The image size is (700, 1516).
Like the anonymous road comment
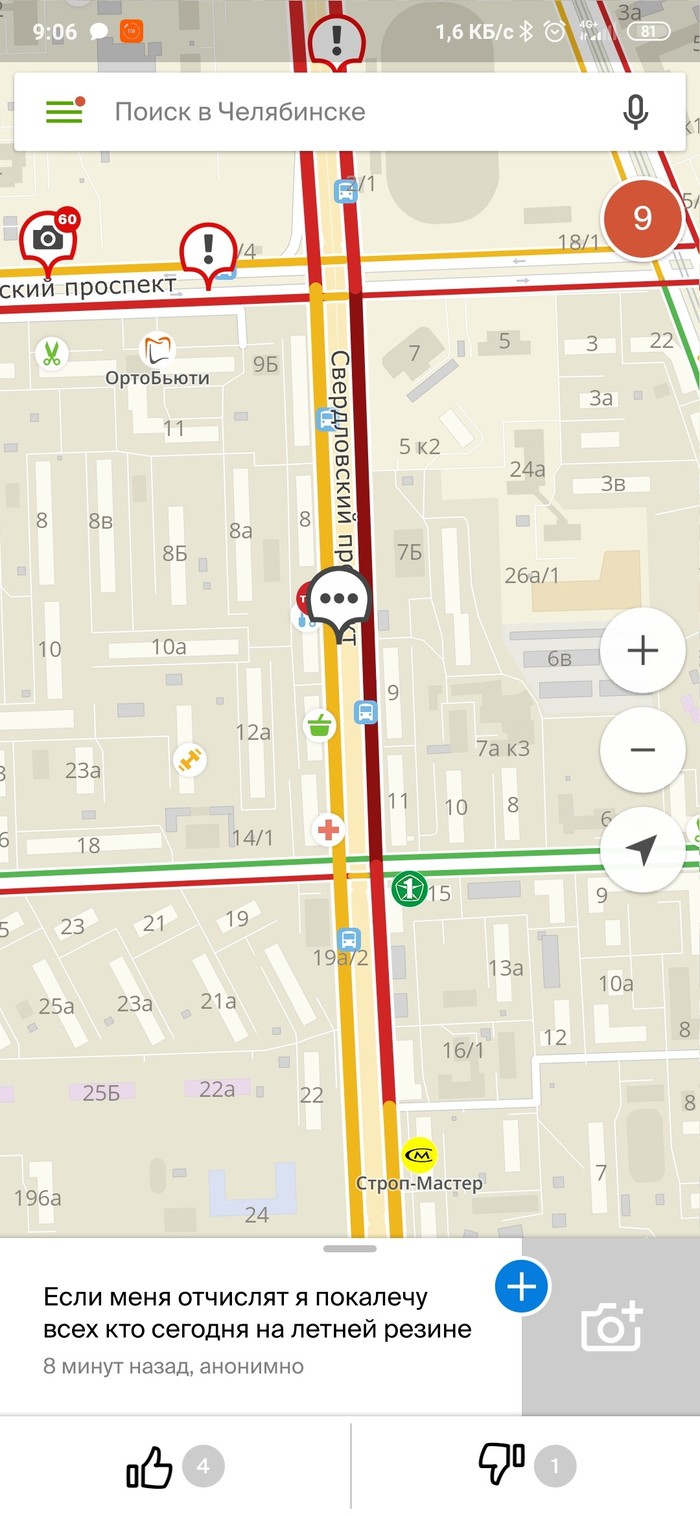(150, 1467)
